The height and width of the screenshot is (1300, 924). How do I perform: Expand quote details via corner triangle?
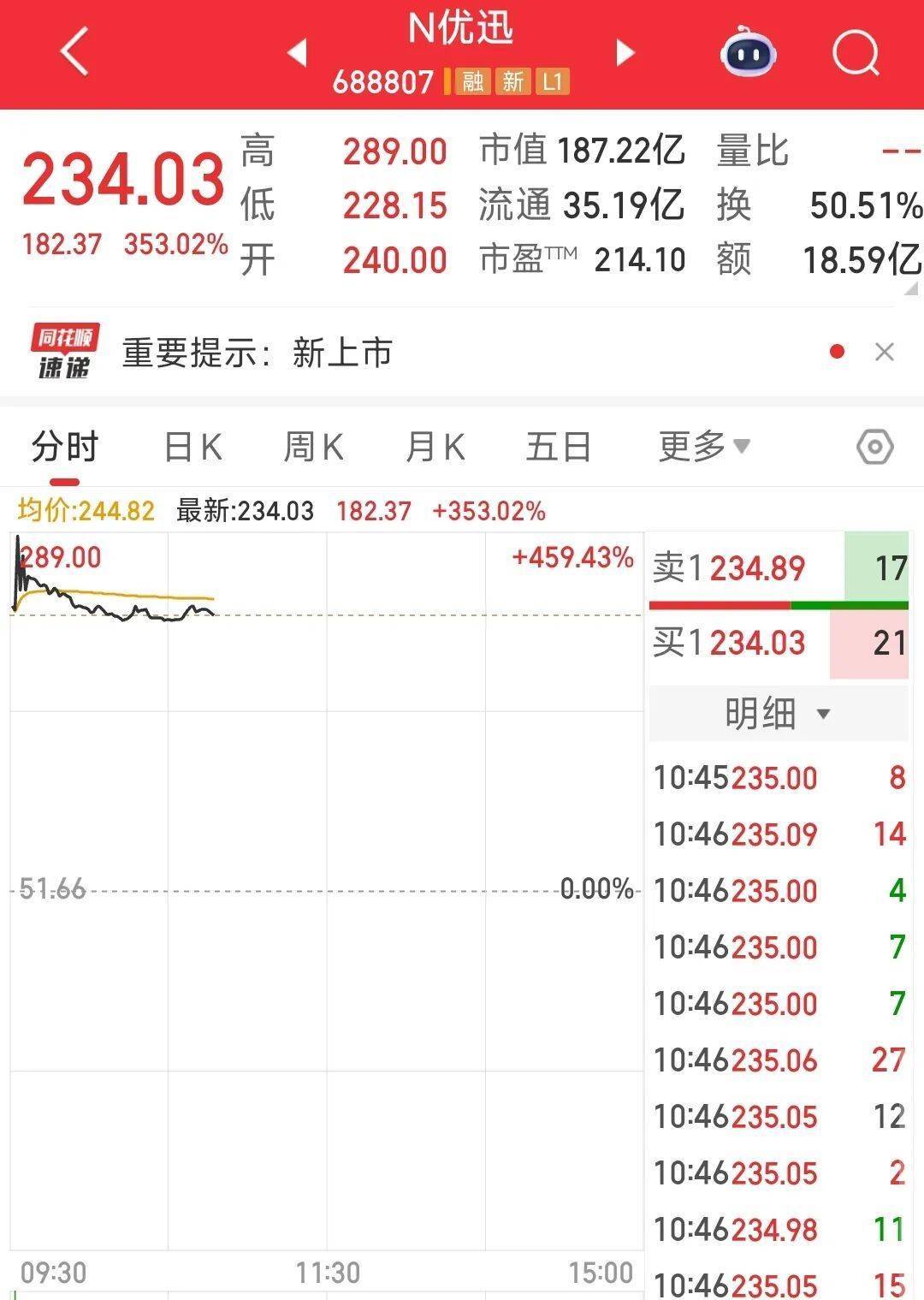pos(910,289)
